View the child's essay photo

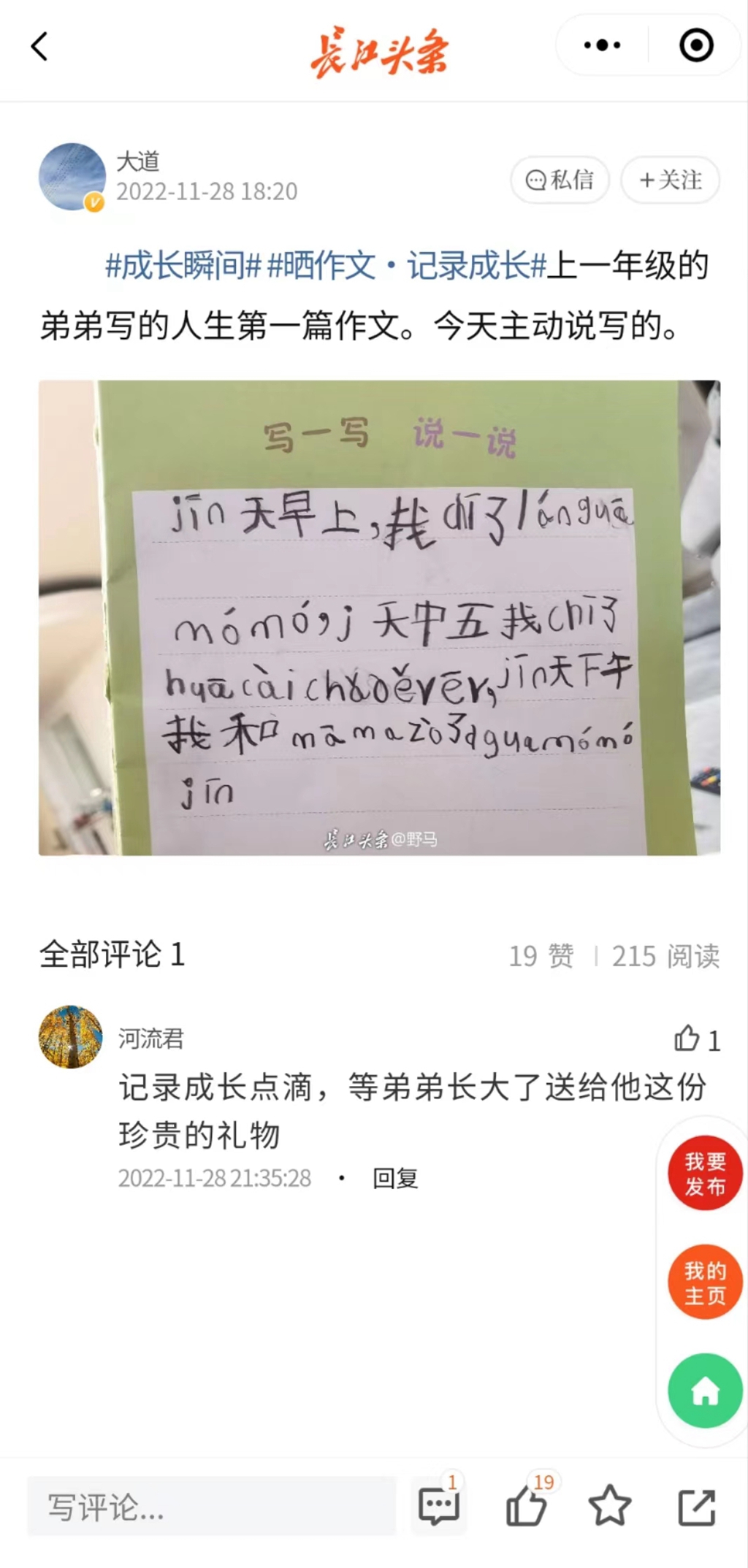(379, 617)
